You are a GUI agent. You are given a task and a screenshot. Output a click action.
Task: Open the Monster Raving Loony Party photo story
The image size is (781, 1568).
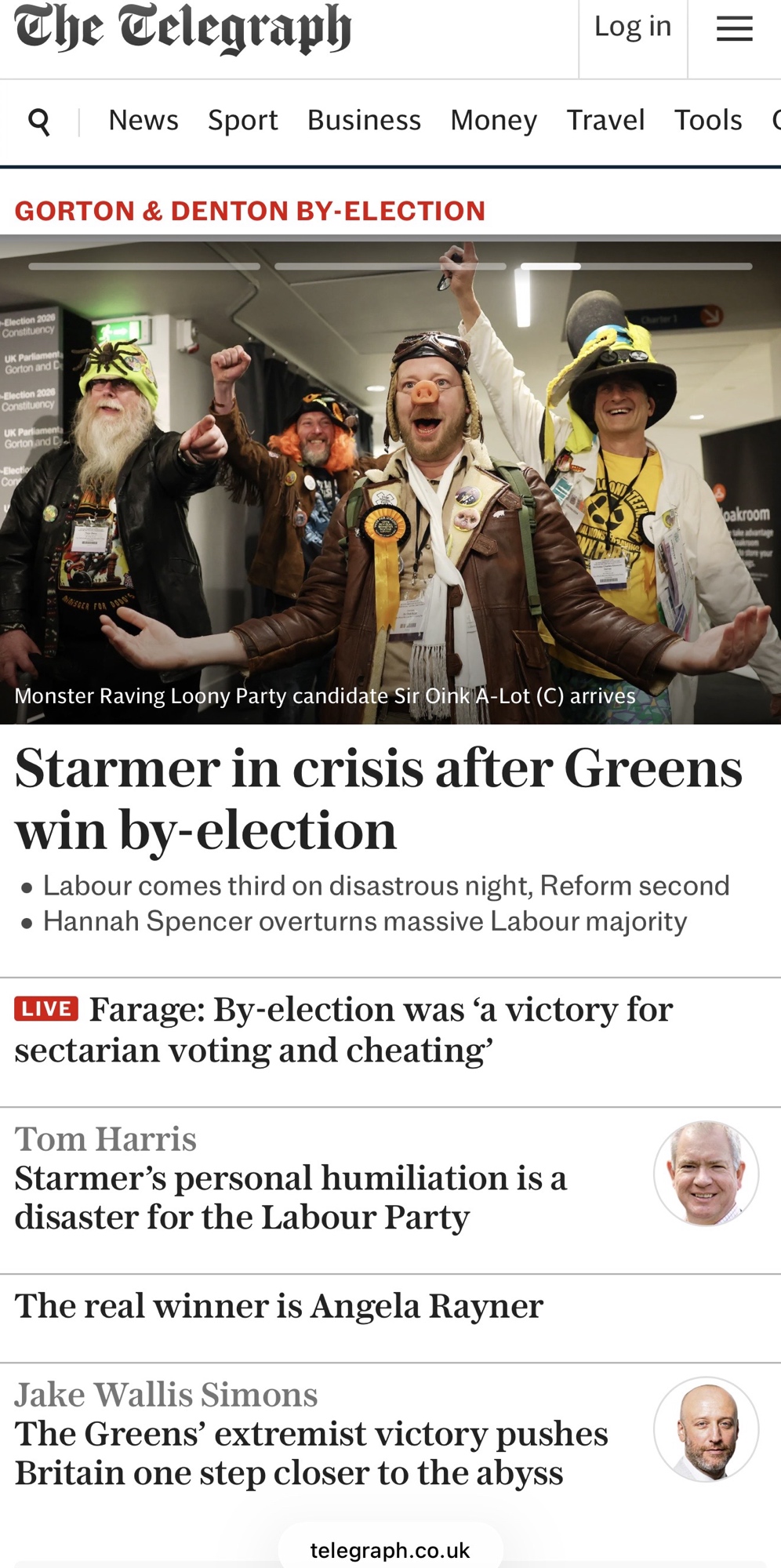point(390,482)
